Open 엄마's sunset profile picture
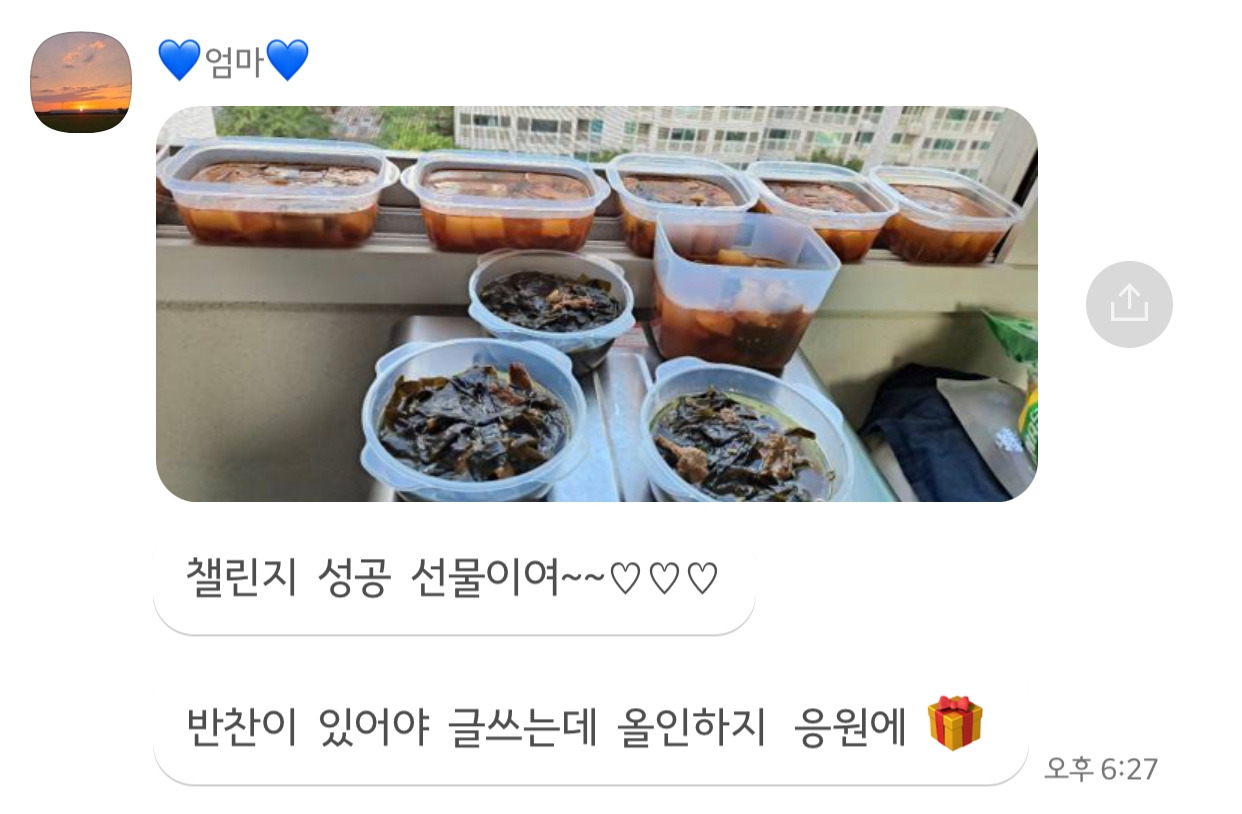1242x814 pixels. point(81,82)
